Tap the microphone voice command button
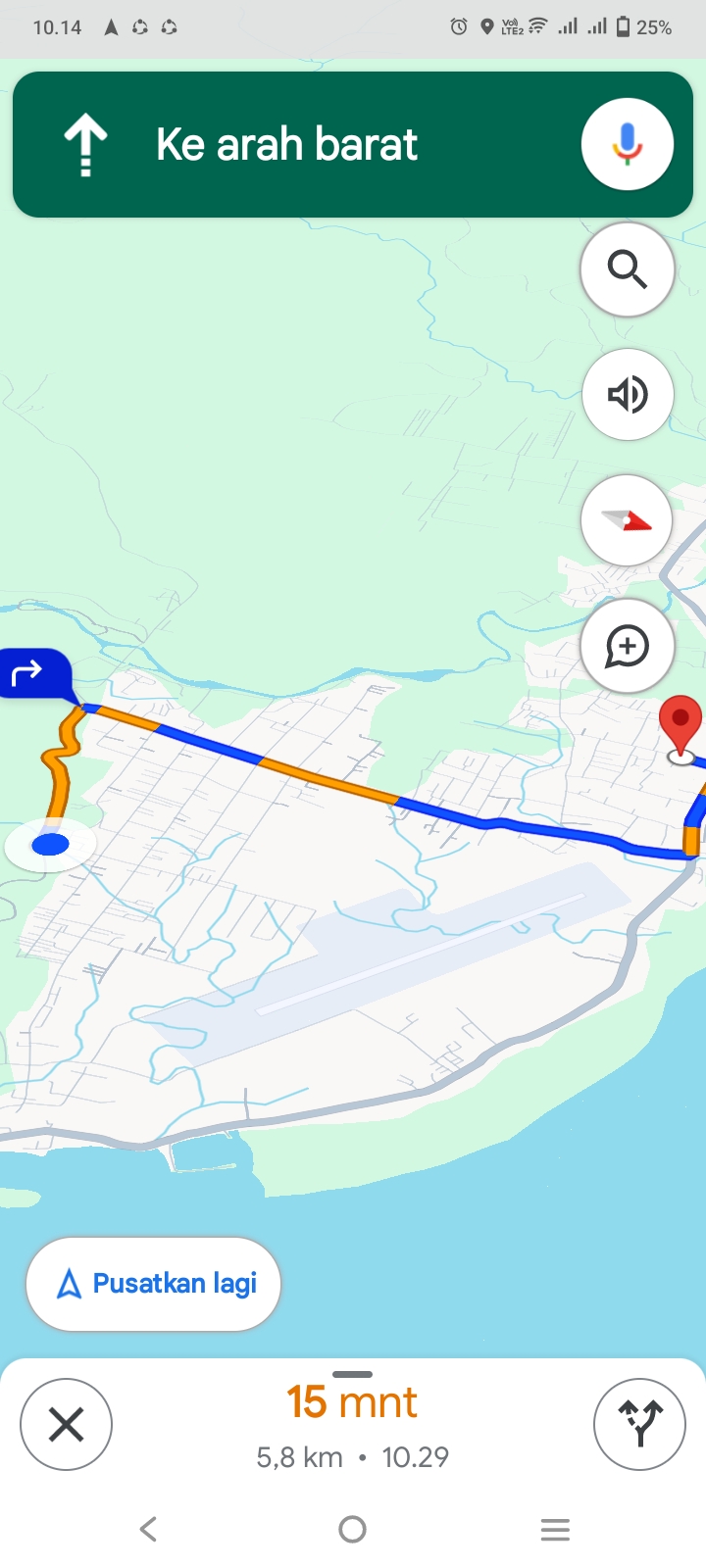This screenshot has width=706, height=1568. point(627,144)
